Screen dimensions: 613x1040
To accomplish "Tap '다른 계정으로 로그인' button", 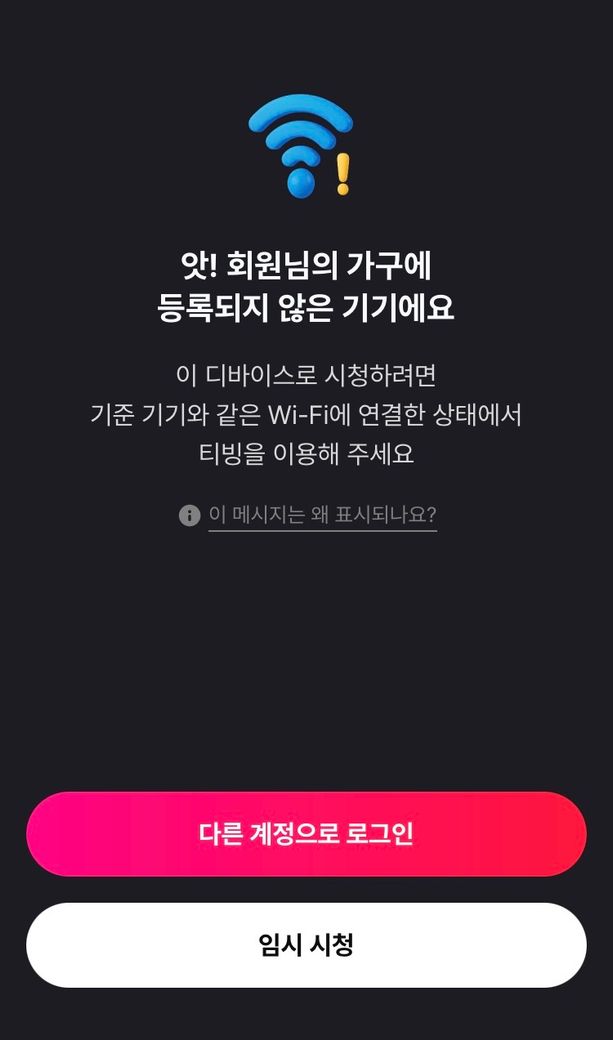I will pyautogui.click(x=306, y=834).
